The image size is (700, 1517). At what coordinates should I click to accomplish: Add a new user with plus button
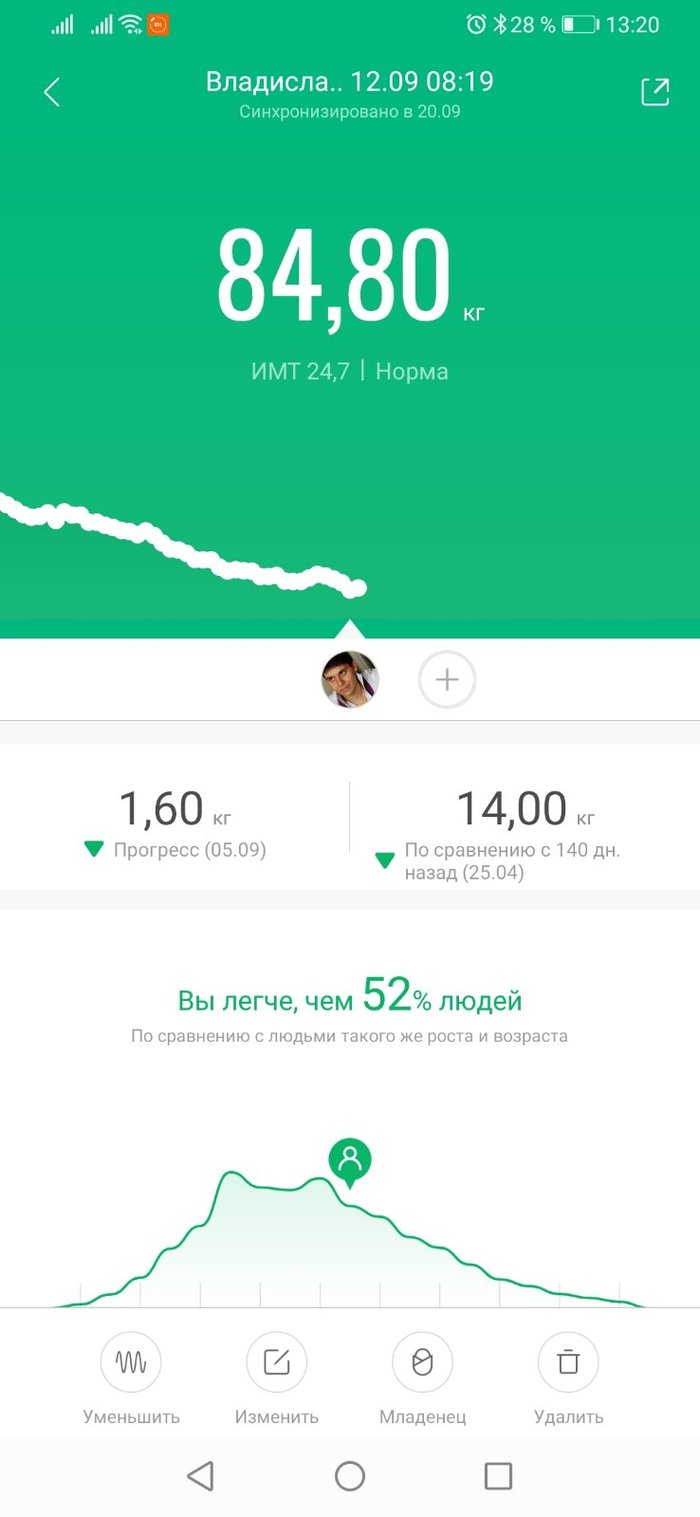446,680
